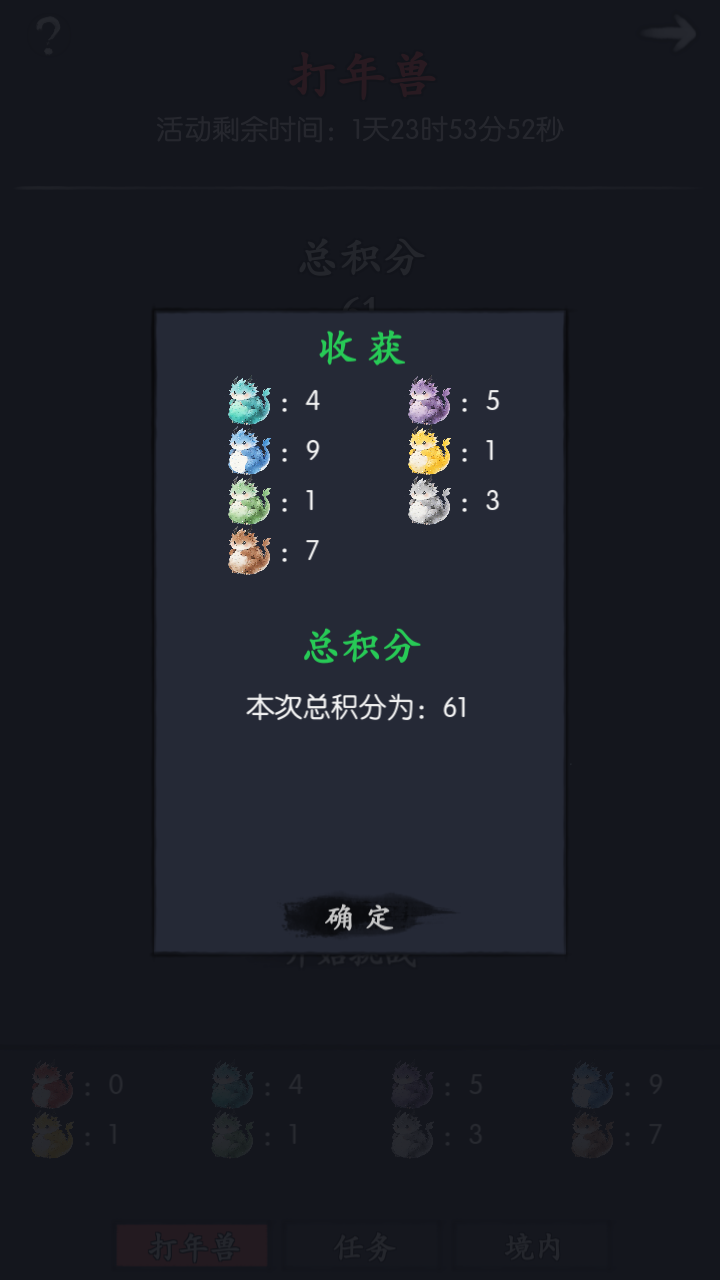Screen dimensions: 720x1280
Task: Click the white beast icon with count 3
Action: tap(427, 503)
